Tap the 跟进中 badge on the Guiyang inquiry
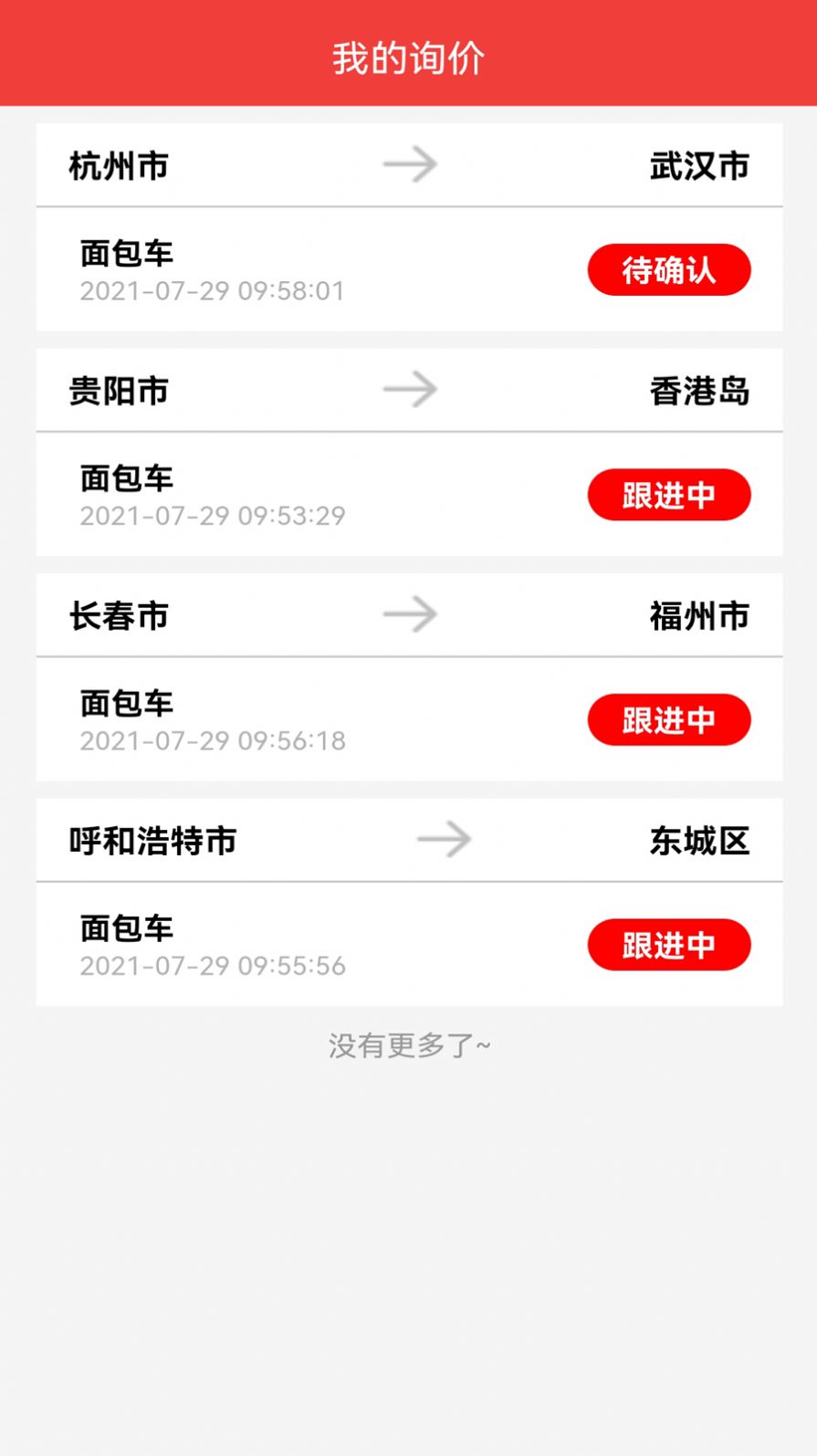This screenshot has height=1456, width=817. point(669,494)
